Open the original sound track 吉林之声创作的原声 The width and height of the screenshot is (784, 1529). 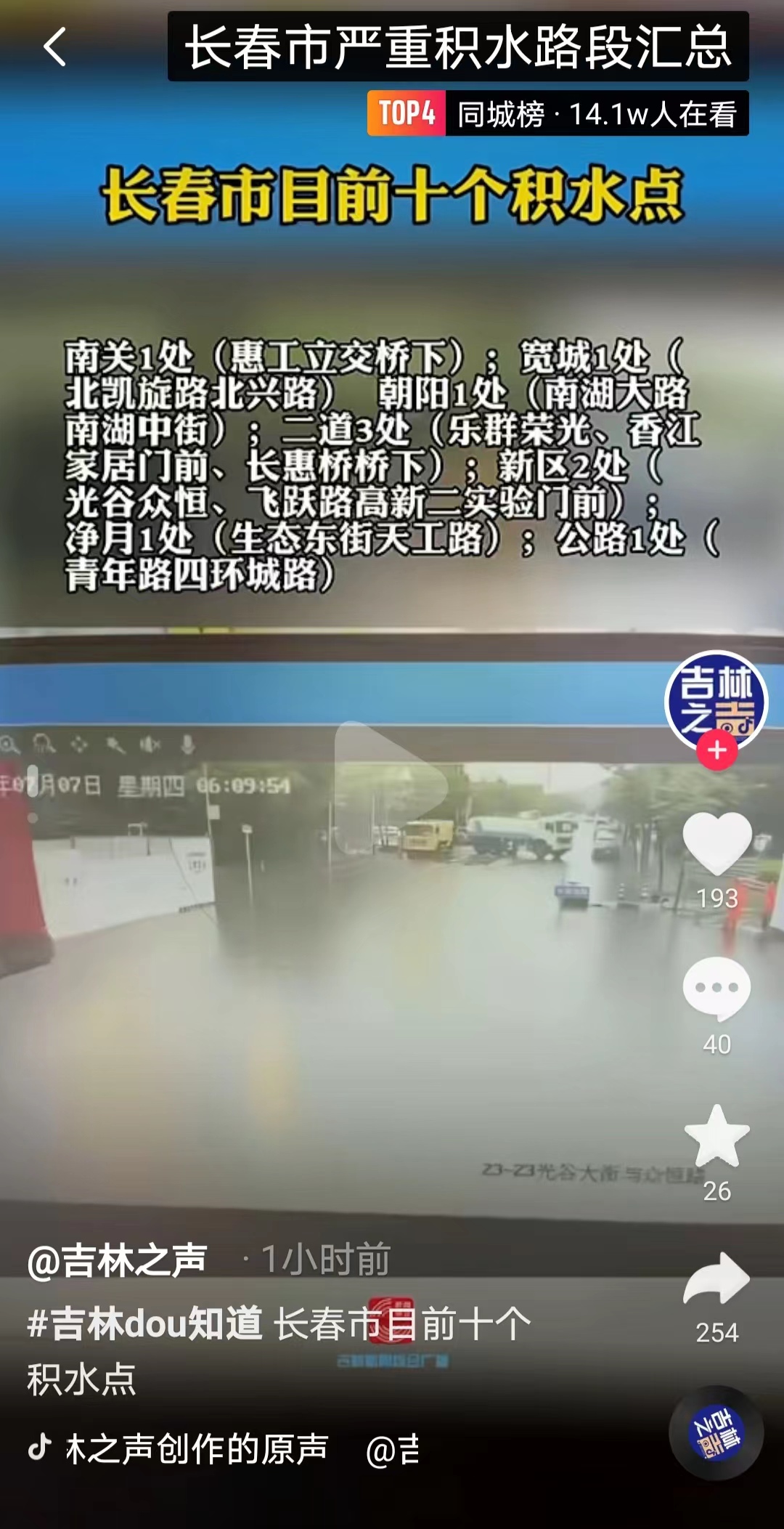pyautogui.click(x=196, y=1448)
